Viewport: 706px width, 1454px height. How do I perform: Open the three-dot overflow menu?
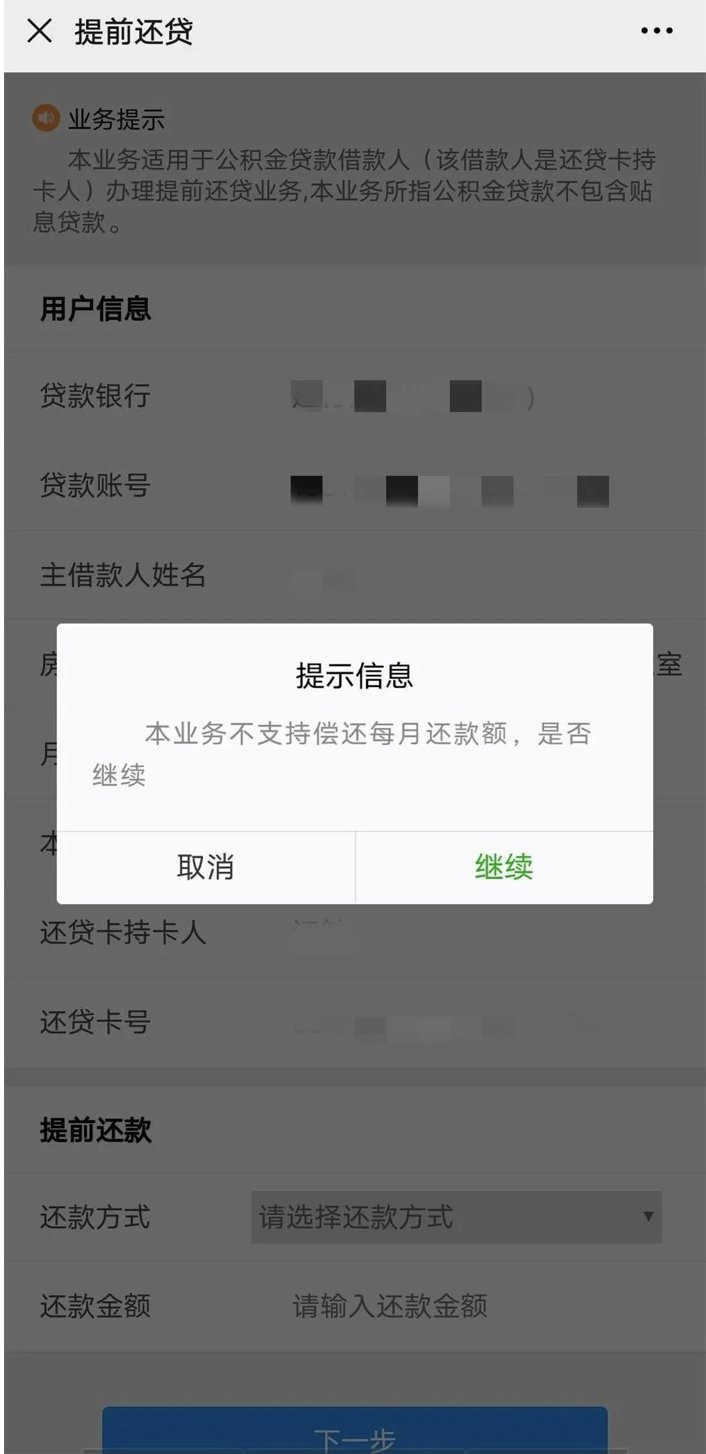point(656,32)
